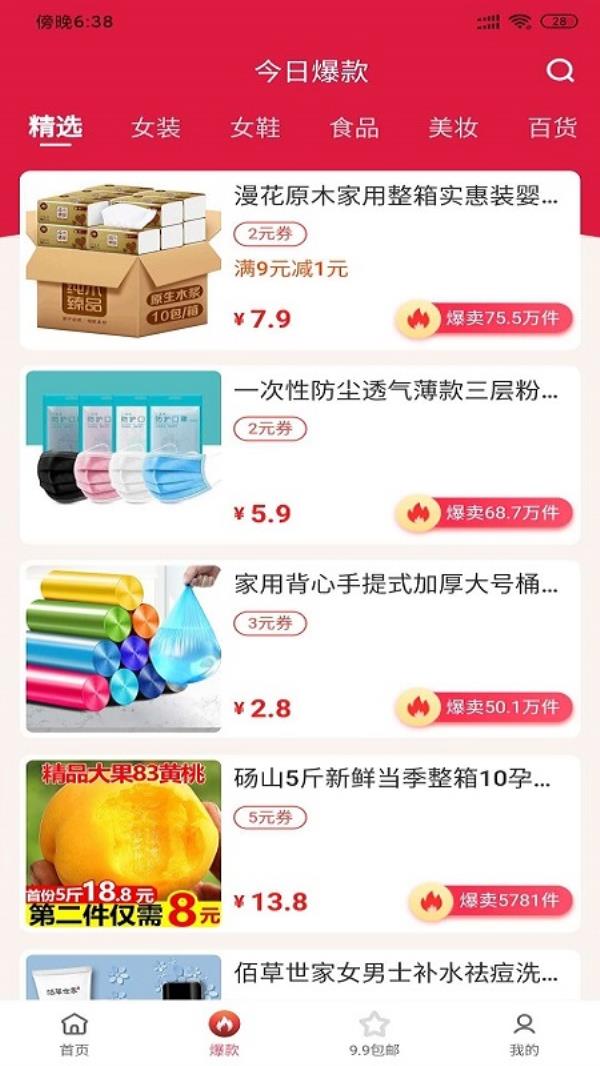600x1066 pixels.
Task: Switch to the 女鞋 category tab
Action: [255, 128]
